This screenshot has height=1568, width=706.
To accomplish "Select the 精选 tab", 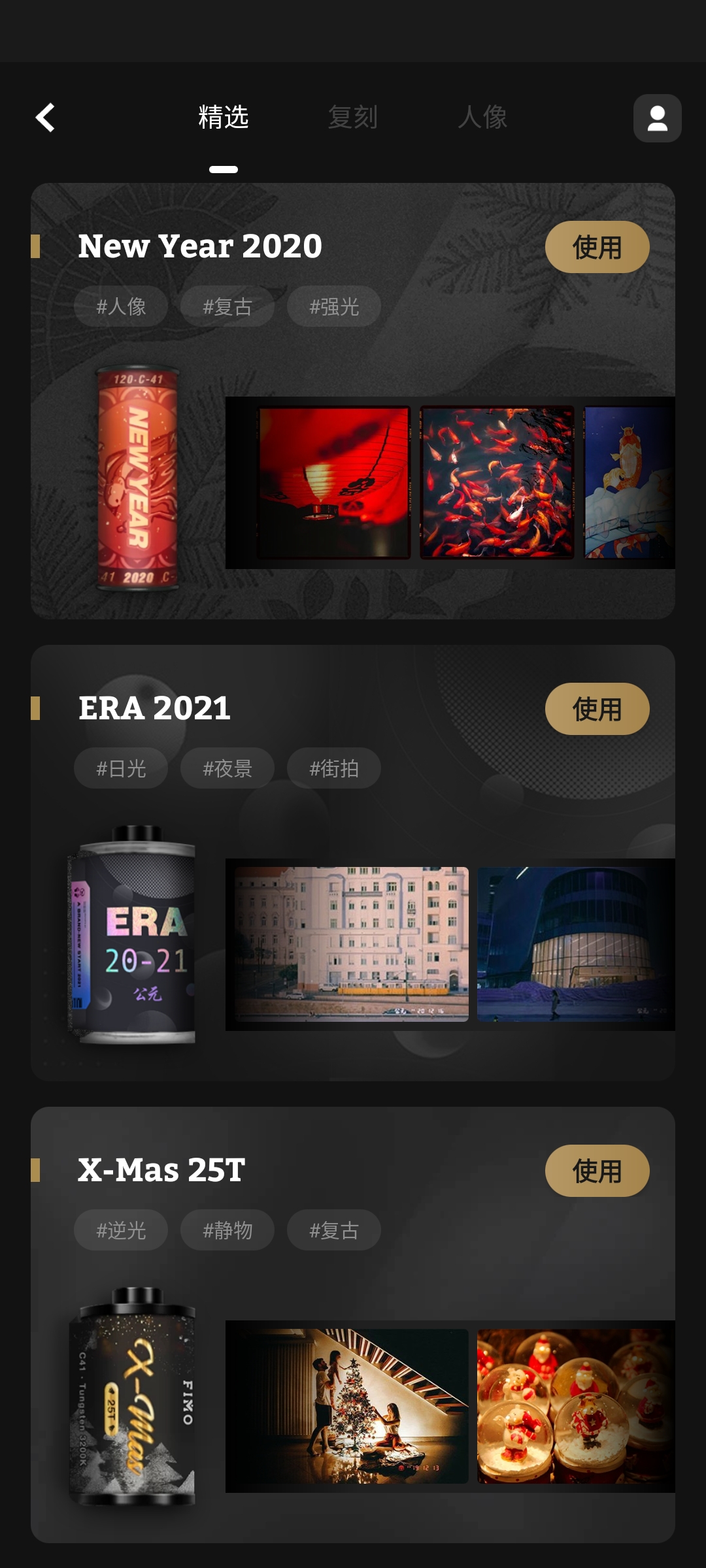I will pyautogui.click(x=224, y=118).
